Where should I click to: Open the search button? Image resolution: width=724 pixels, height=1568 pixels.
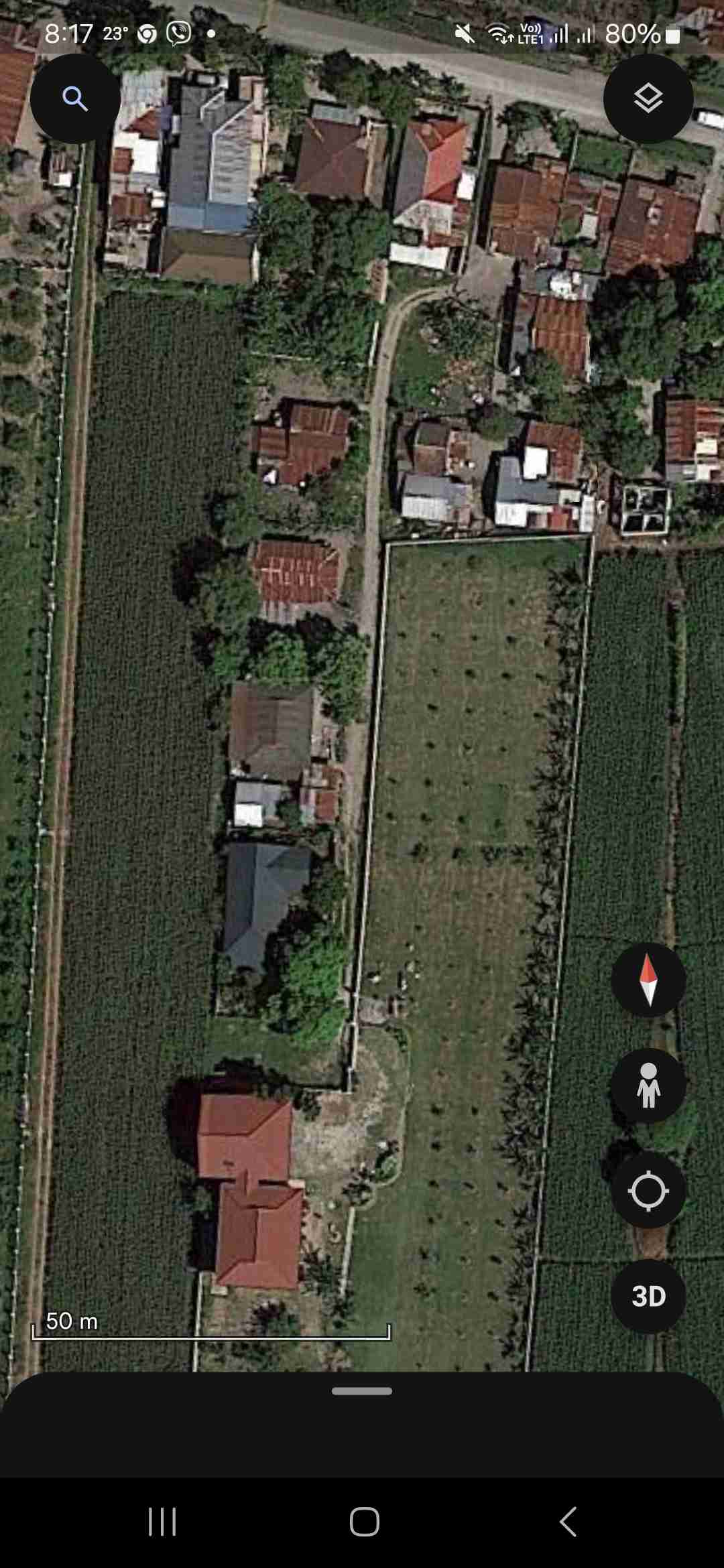pos(75,99)
